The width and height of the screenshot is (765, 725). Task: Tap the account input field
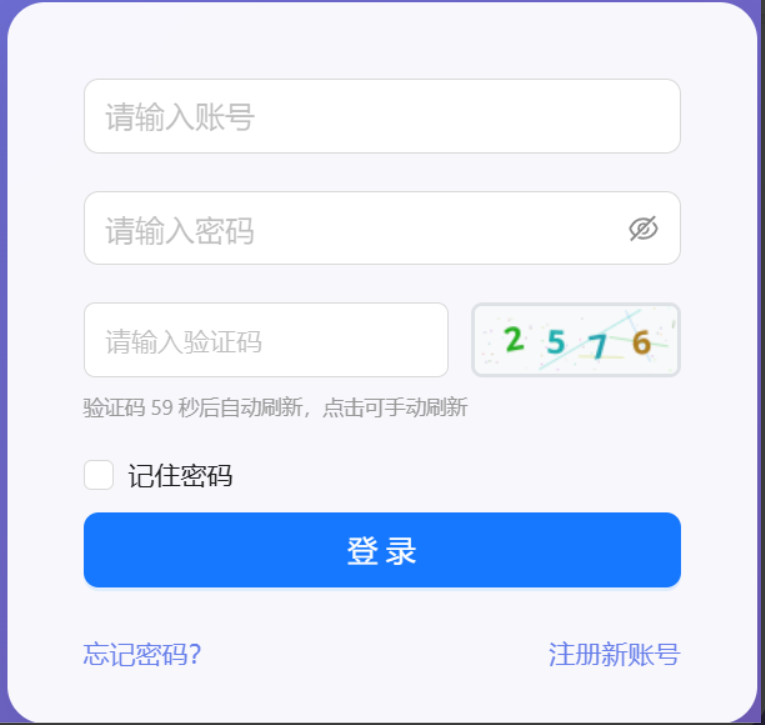[382, 117]
